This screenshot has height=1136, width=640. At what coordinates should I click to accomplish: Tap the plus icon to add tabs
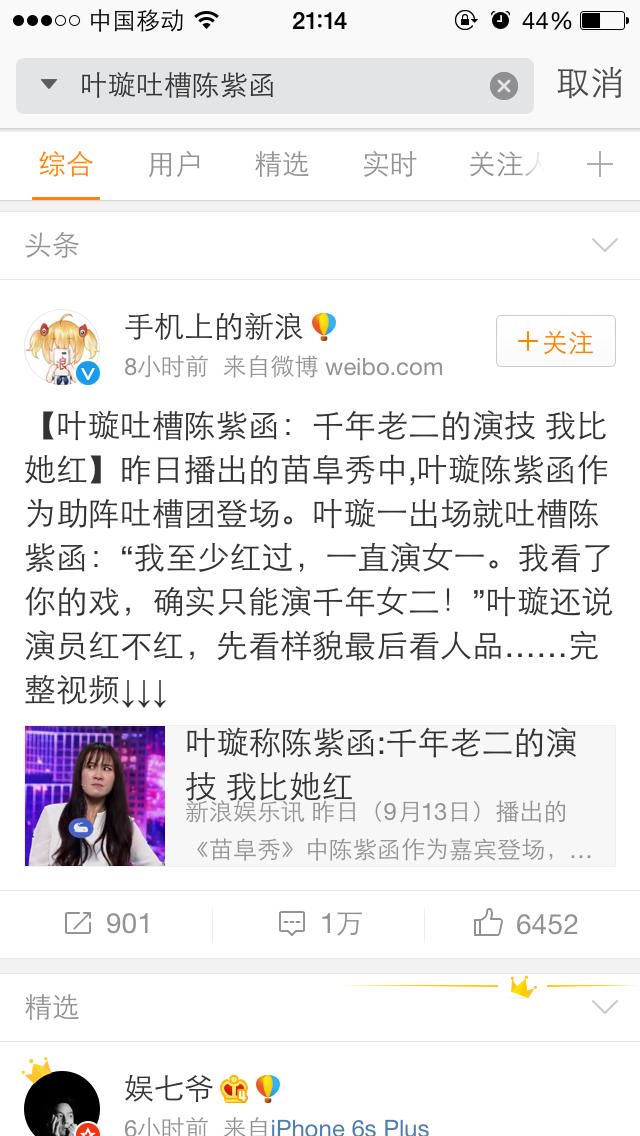pos(599,166)
